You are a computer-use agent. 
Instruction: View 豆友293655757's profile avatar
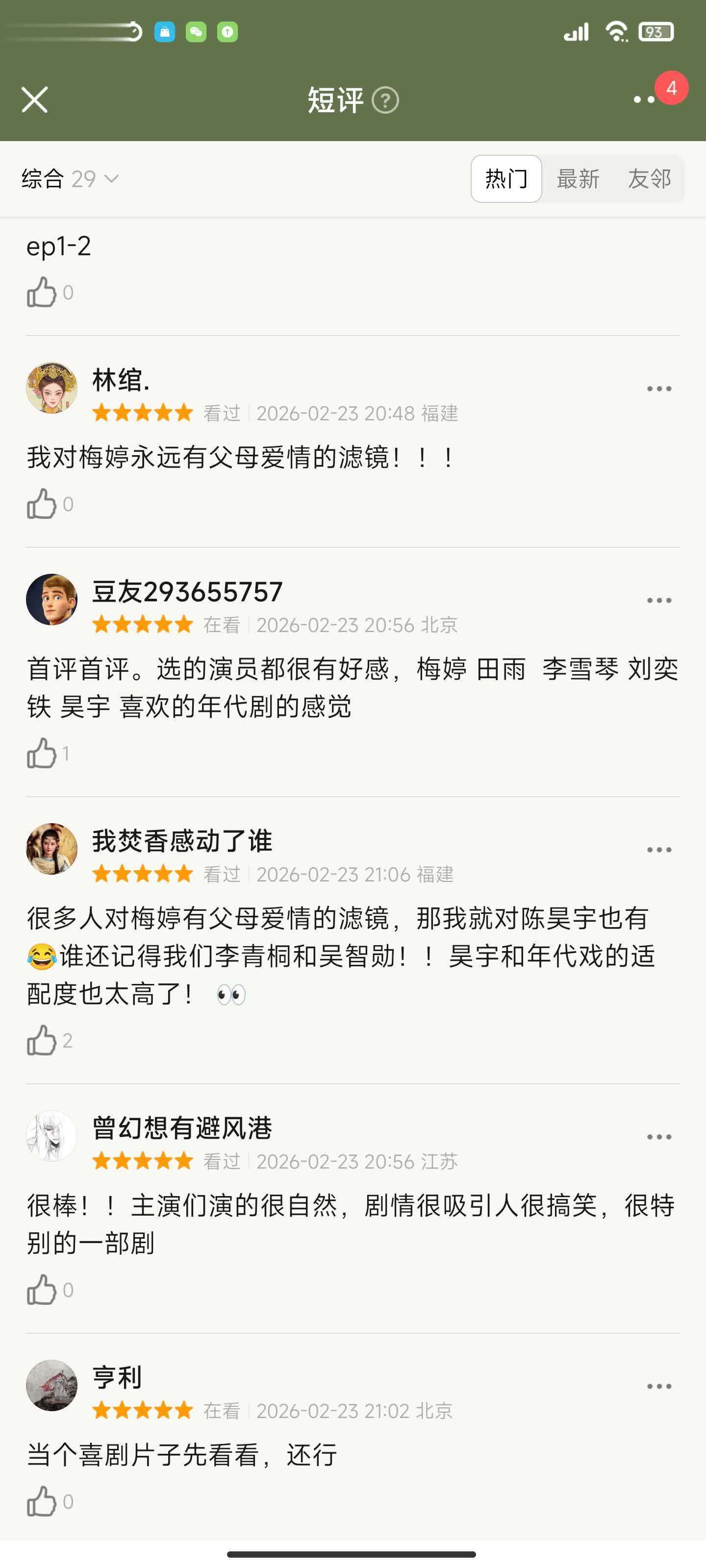tap(52, 600)
